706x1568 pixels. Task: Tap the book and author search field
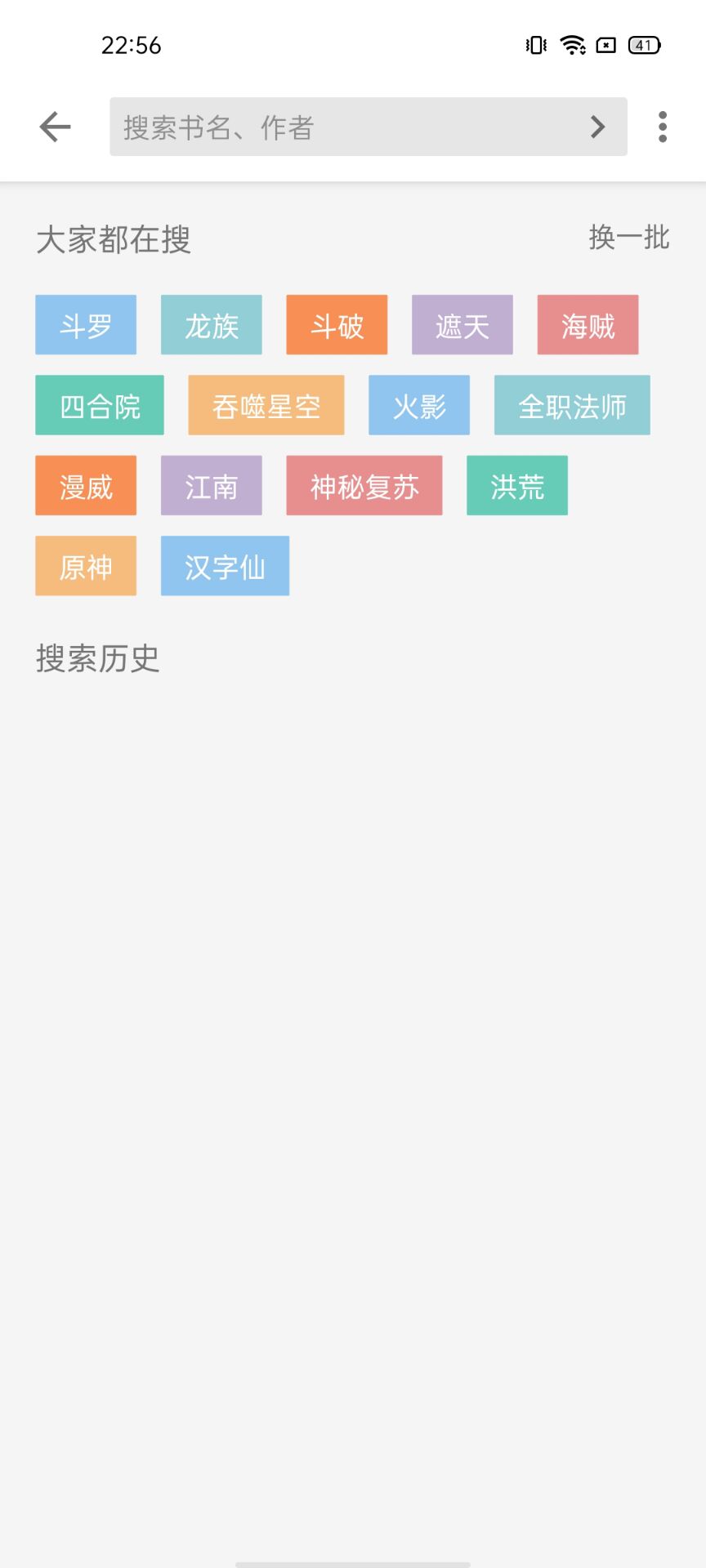point(347,127)
